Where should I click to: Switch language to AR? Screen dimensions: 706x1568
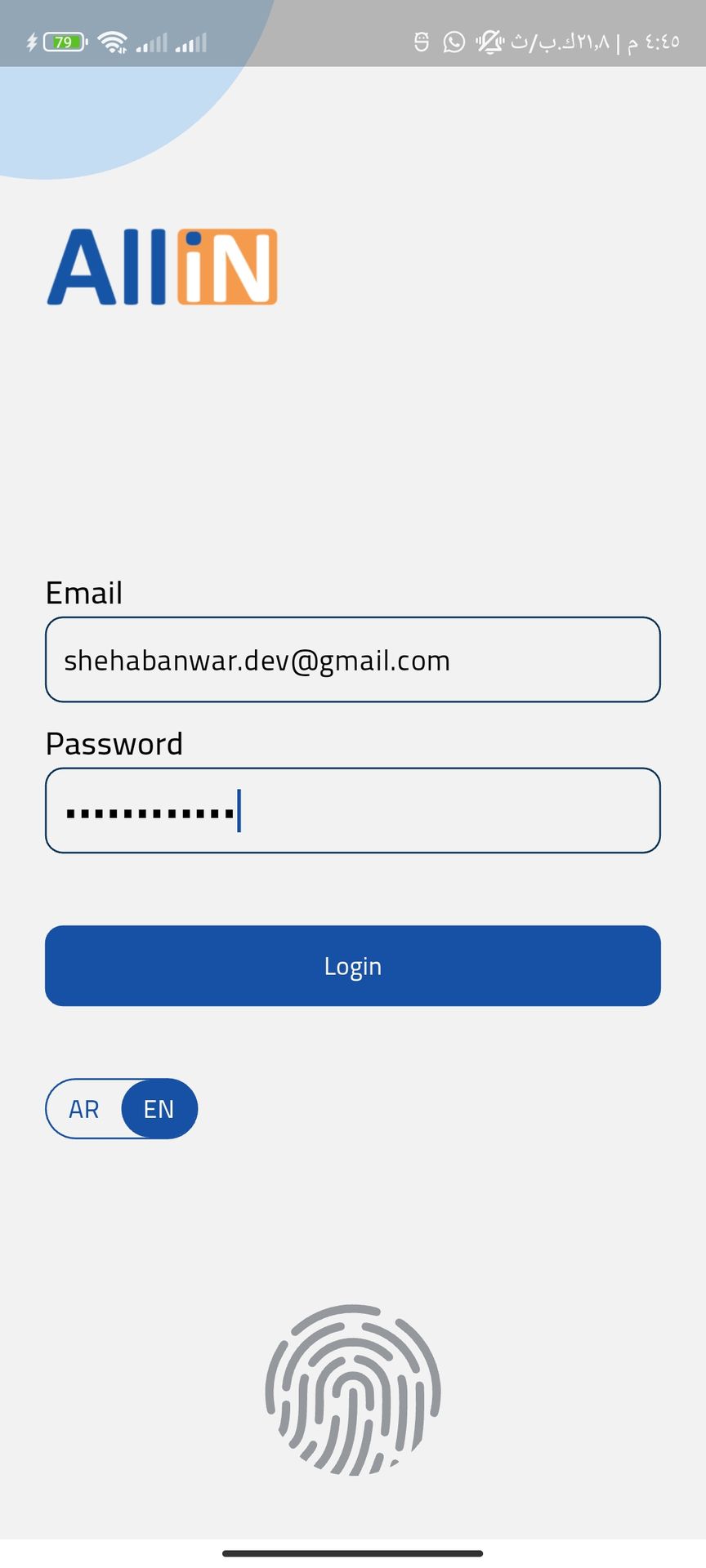pos(84,1109)
